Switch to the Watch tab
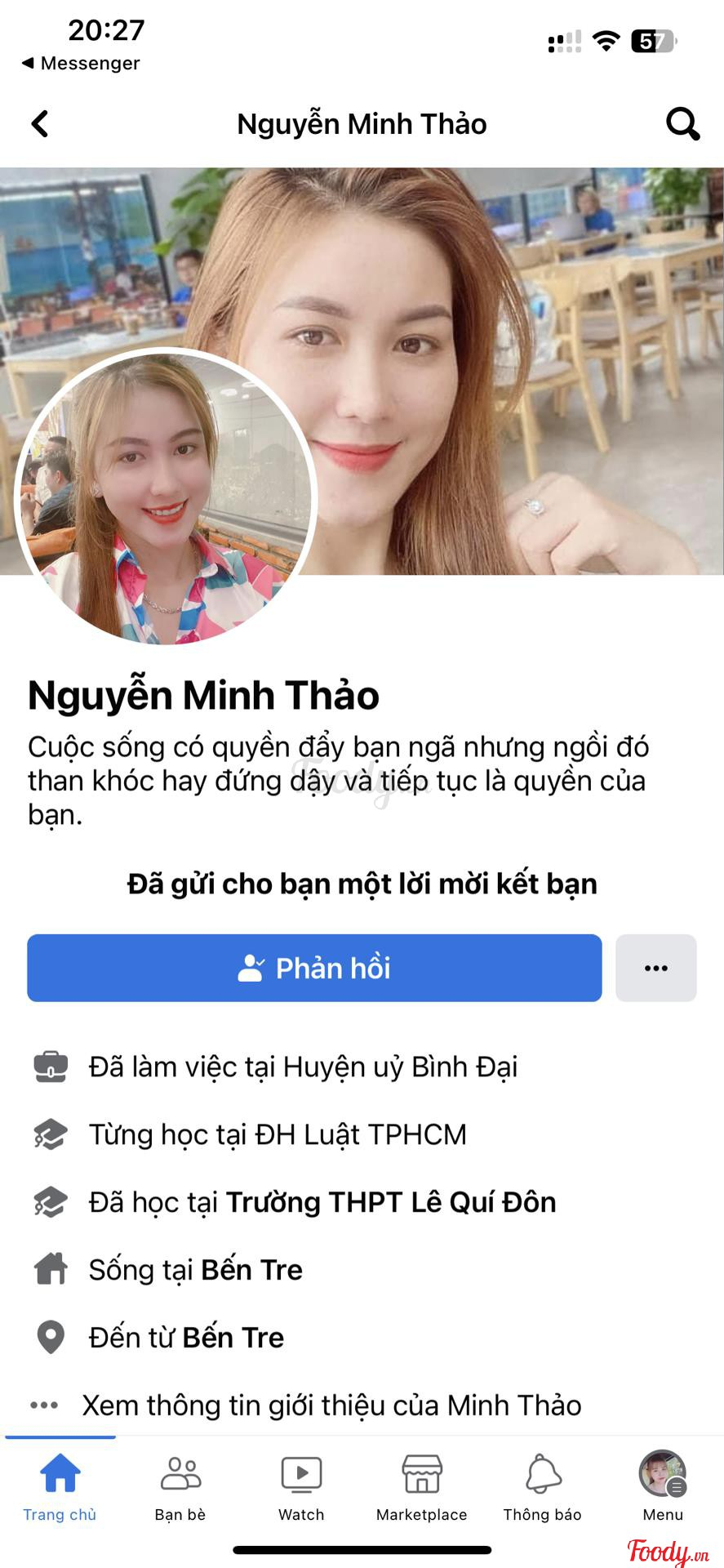The width and height of the screenshot is (724, 1568). click(301, 1488)
